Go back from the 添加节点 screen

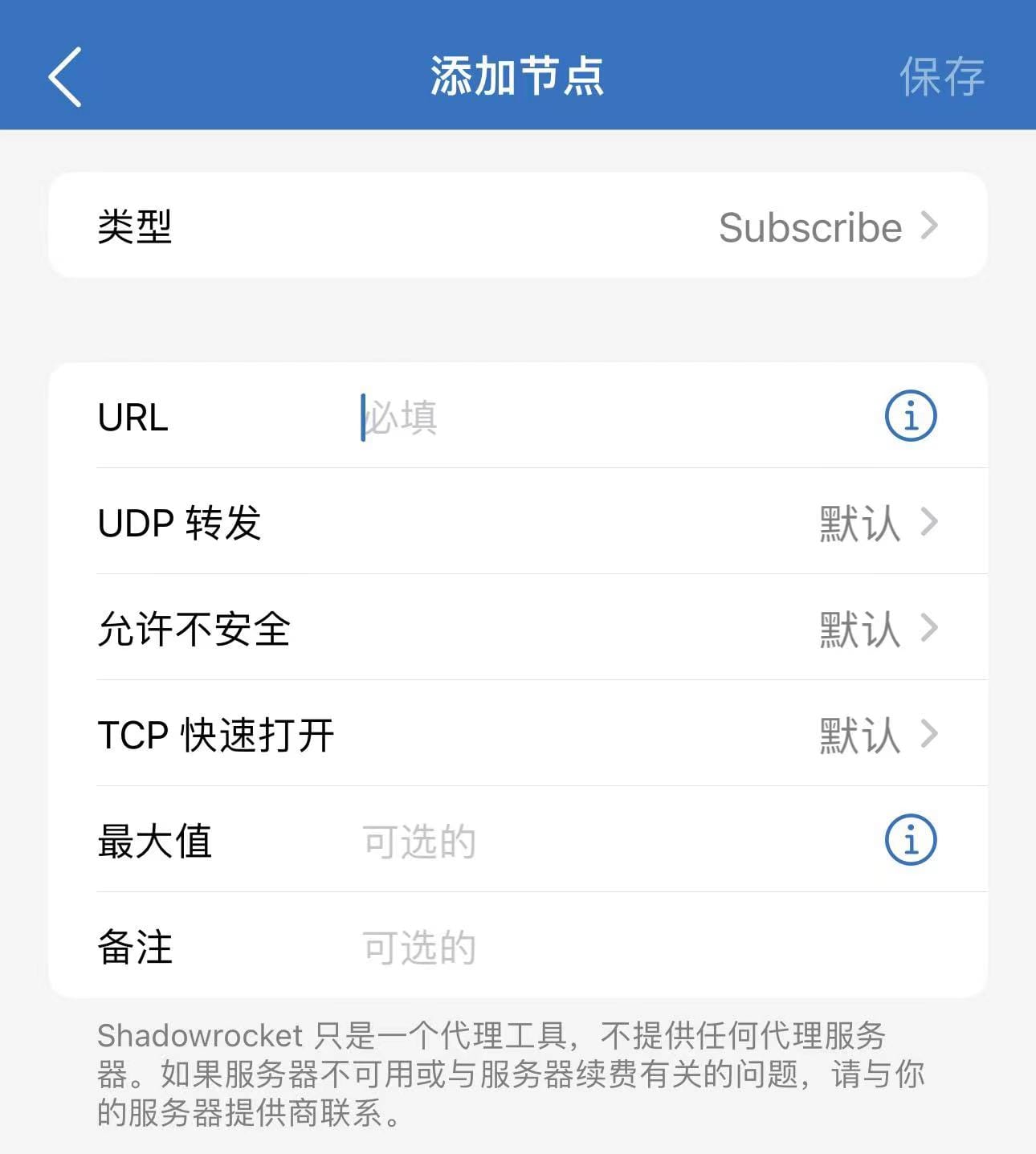[65, 76]
